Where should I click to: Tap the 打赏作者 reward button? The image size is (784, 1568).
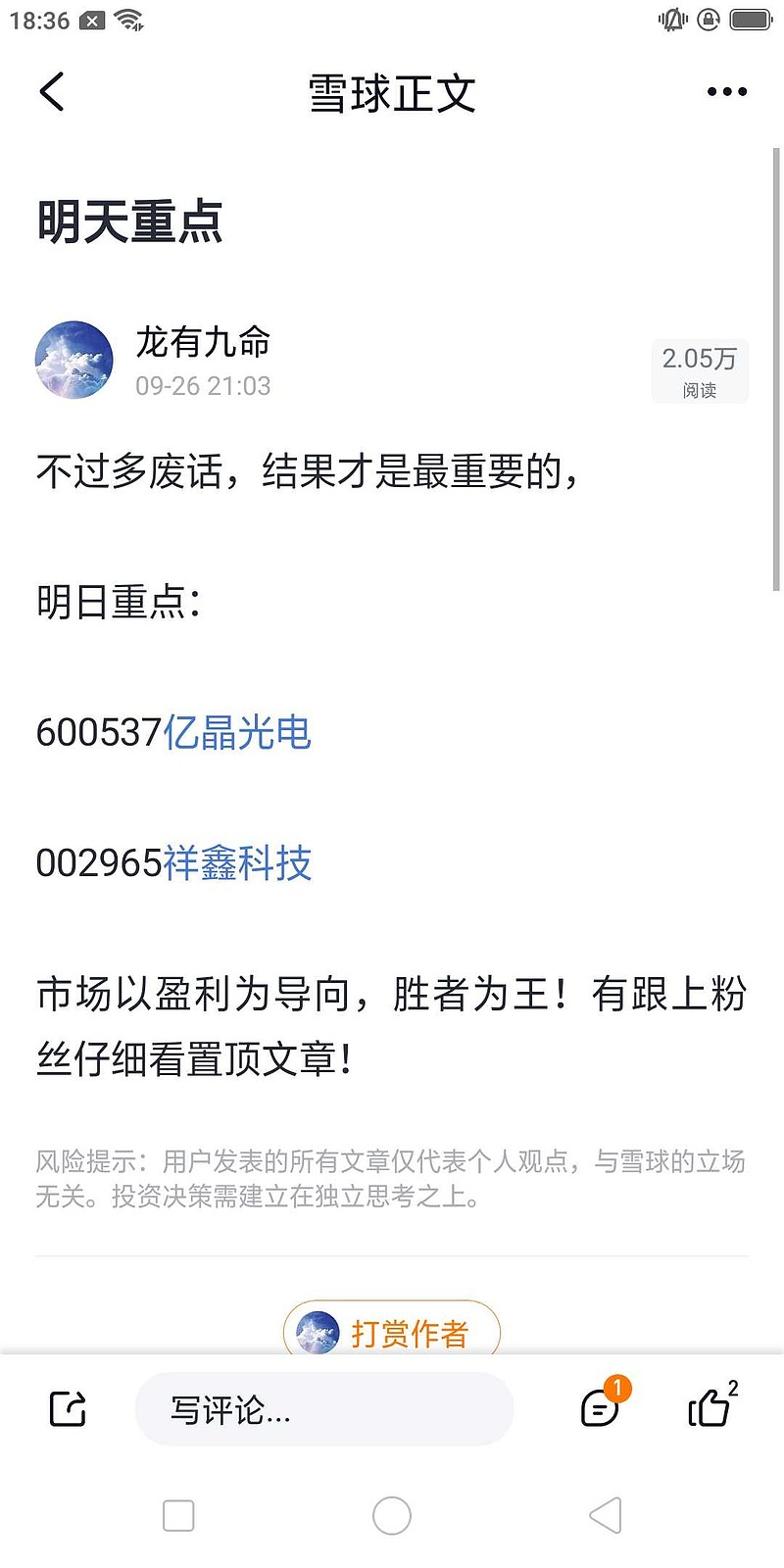click(x=392, y=1332)
